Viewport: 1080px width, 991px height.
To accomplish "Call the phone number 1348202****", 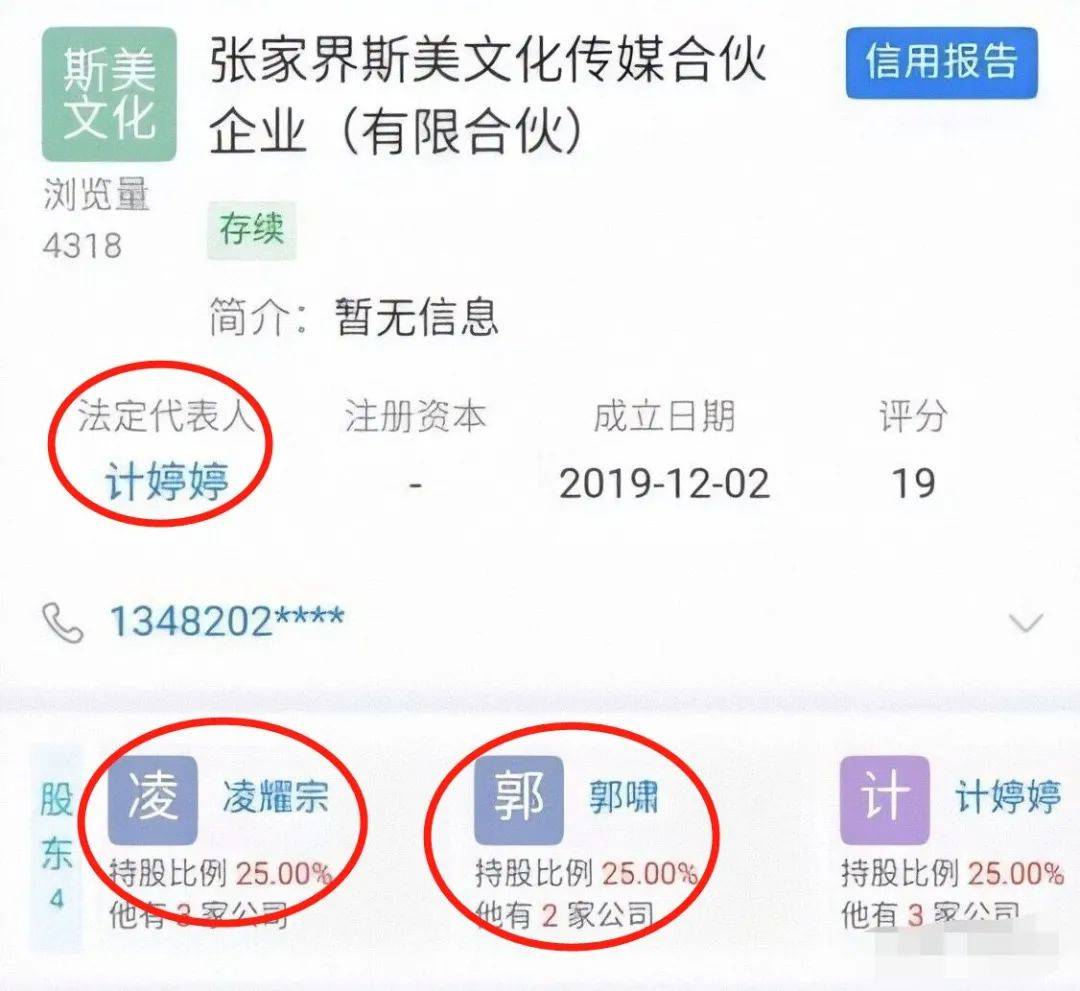I will (x=227, y=622).
